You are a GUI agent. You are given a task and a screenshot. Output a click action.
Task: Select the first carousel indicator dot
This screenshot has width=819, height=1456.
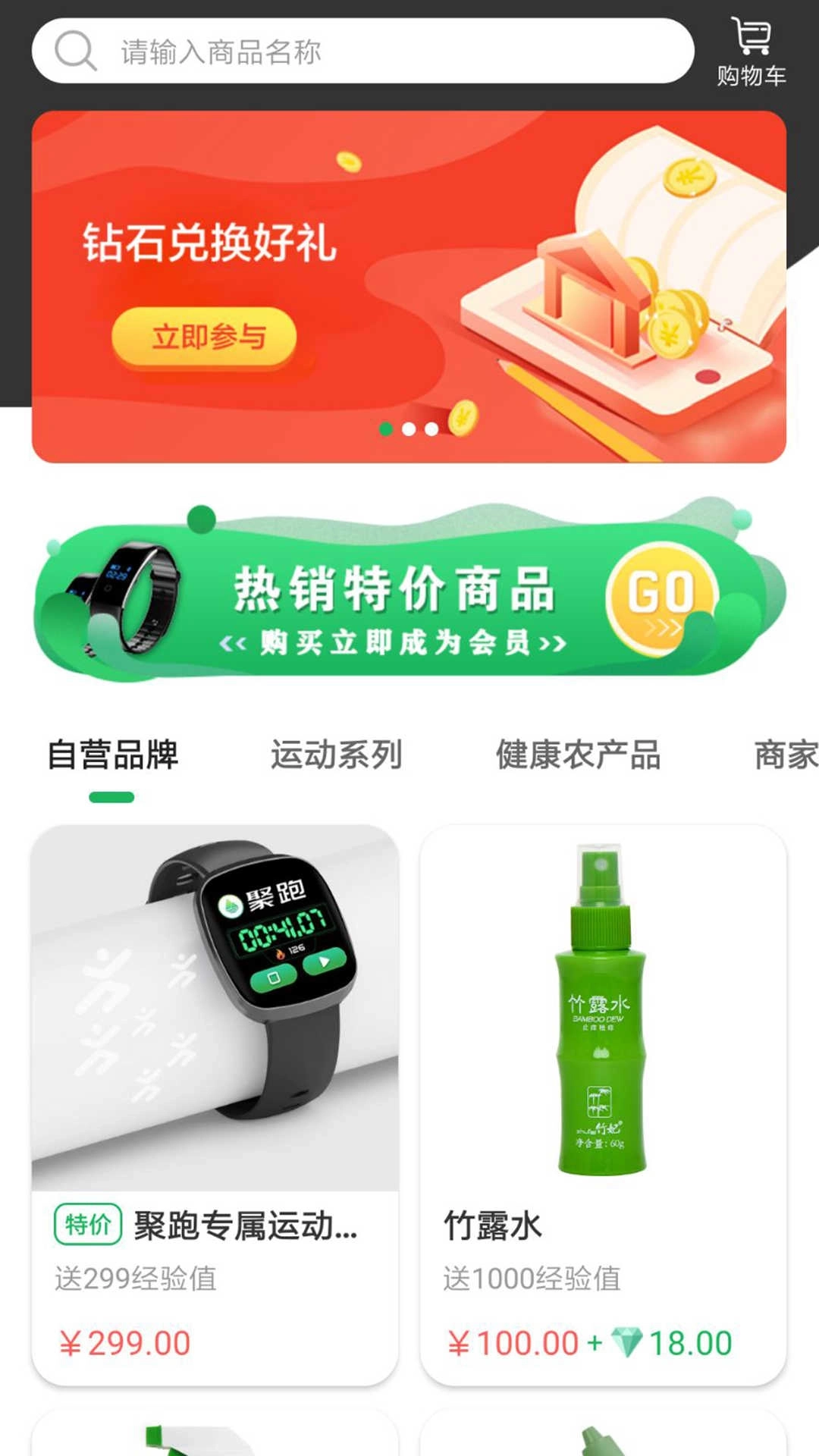386,429
